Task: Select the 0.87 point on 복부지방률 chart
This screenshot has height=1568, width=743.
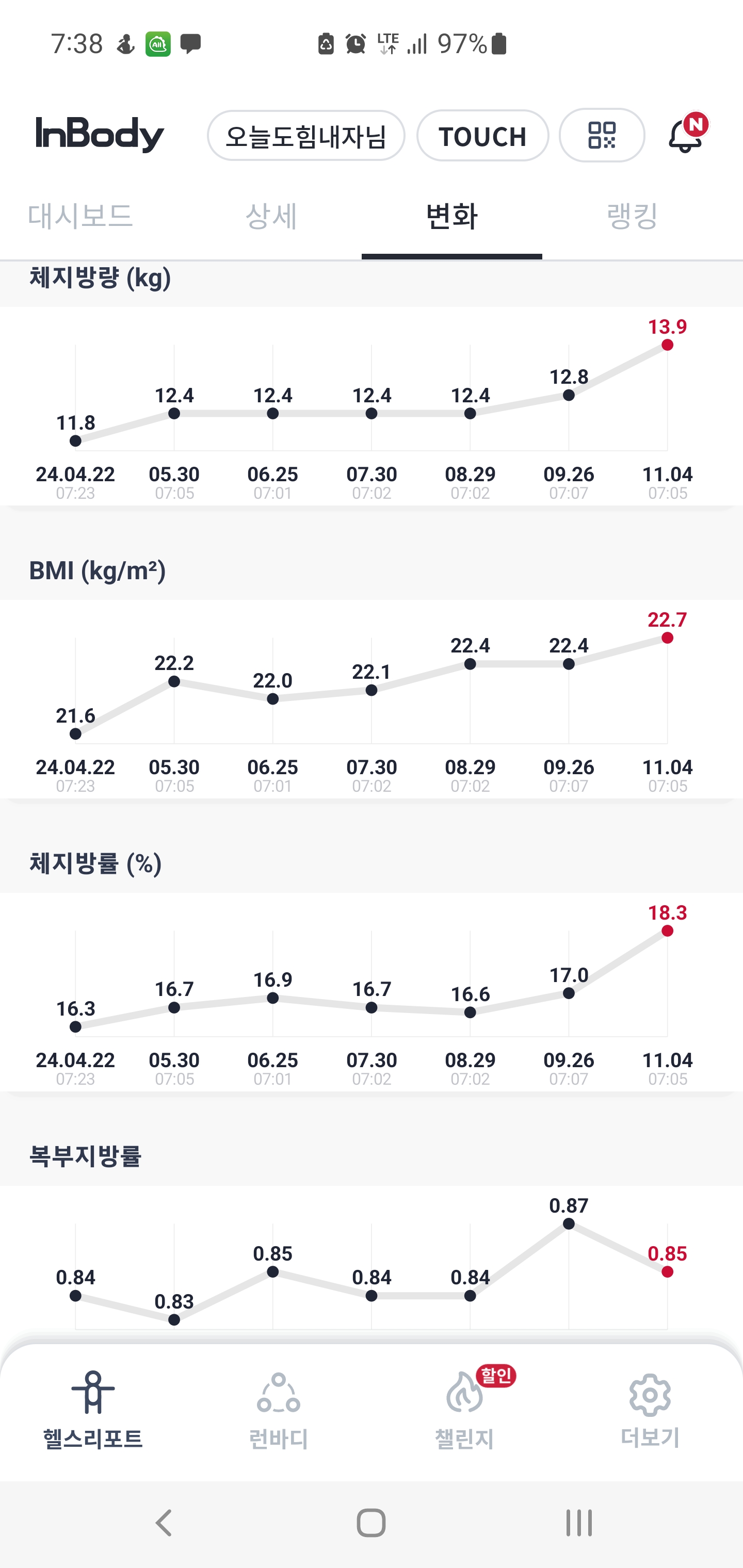Action: pyautogui.click(x=569, y=1224)
